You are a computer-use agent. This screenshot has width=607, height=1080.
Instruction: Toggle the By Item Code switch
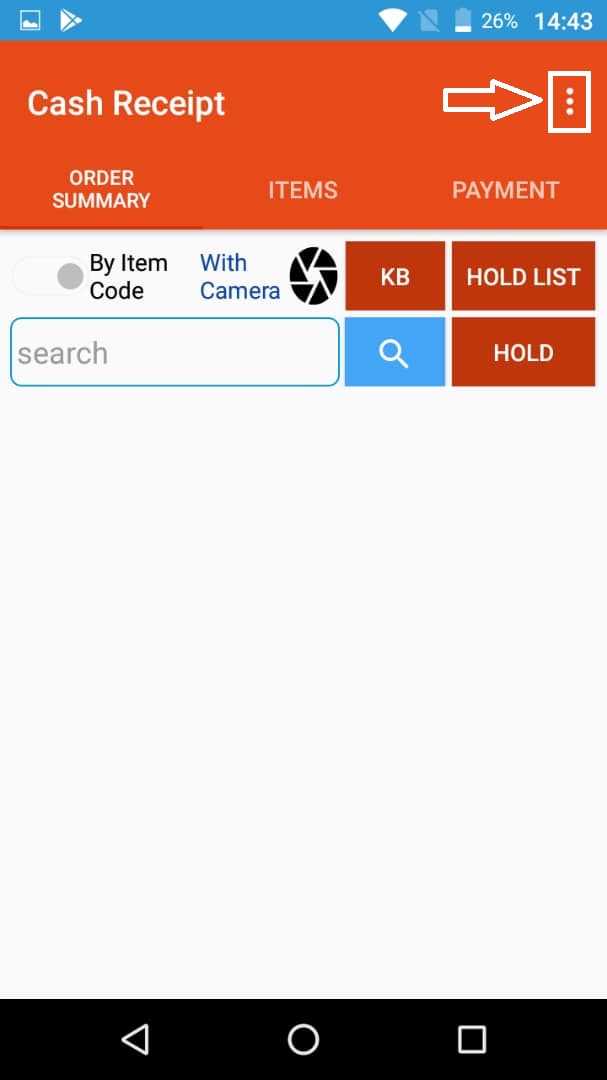click(x=50, y=276)
